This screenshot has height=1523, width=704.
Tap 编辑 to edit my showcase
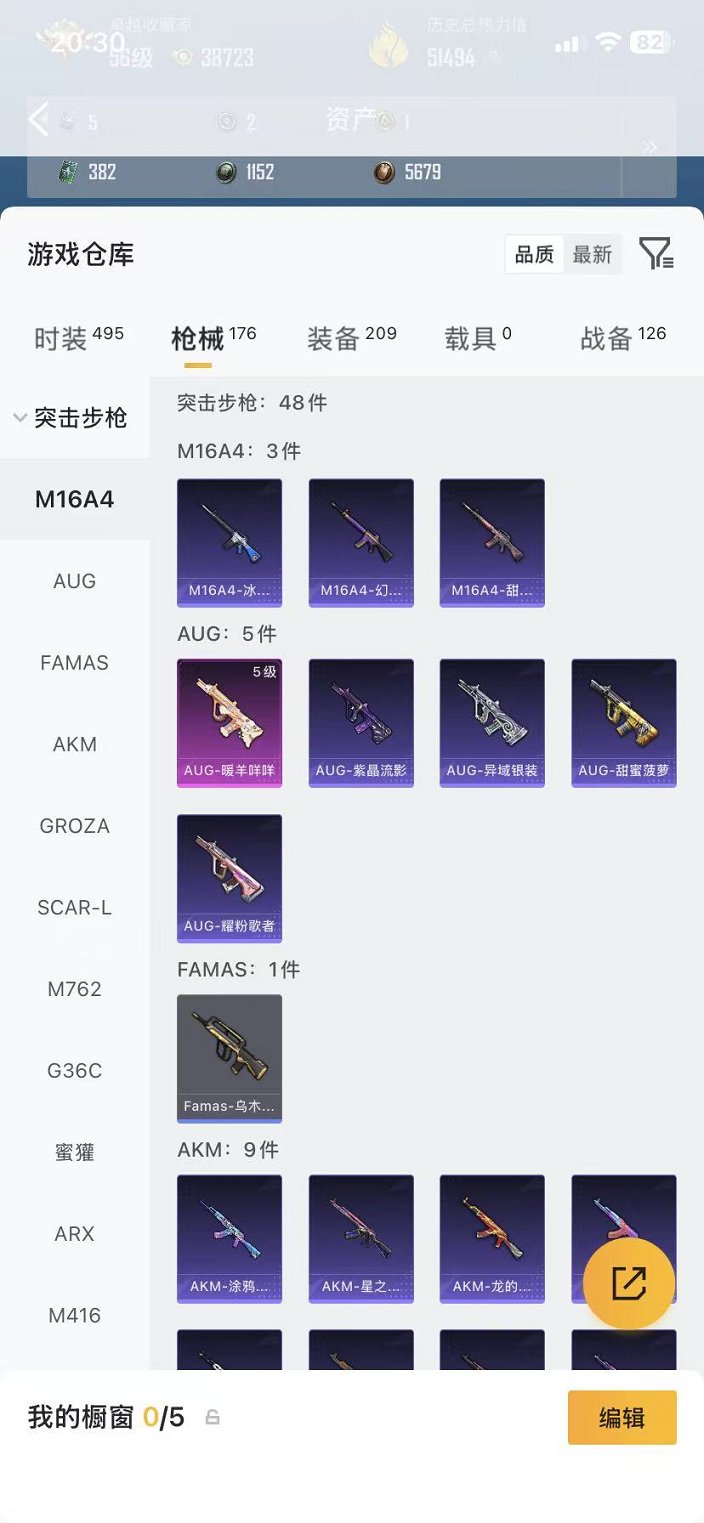(x=621, y=1417)
